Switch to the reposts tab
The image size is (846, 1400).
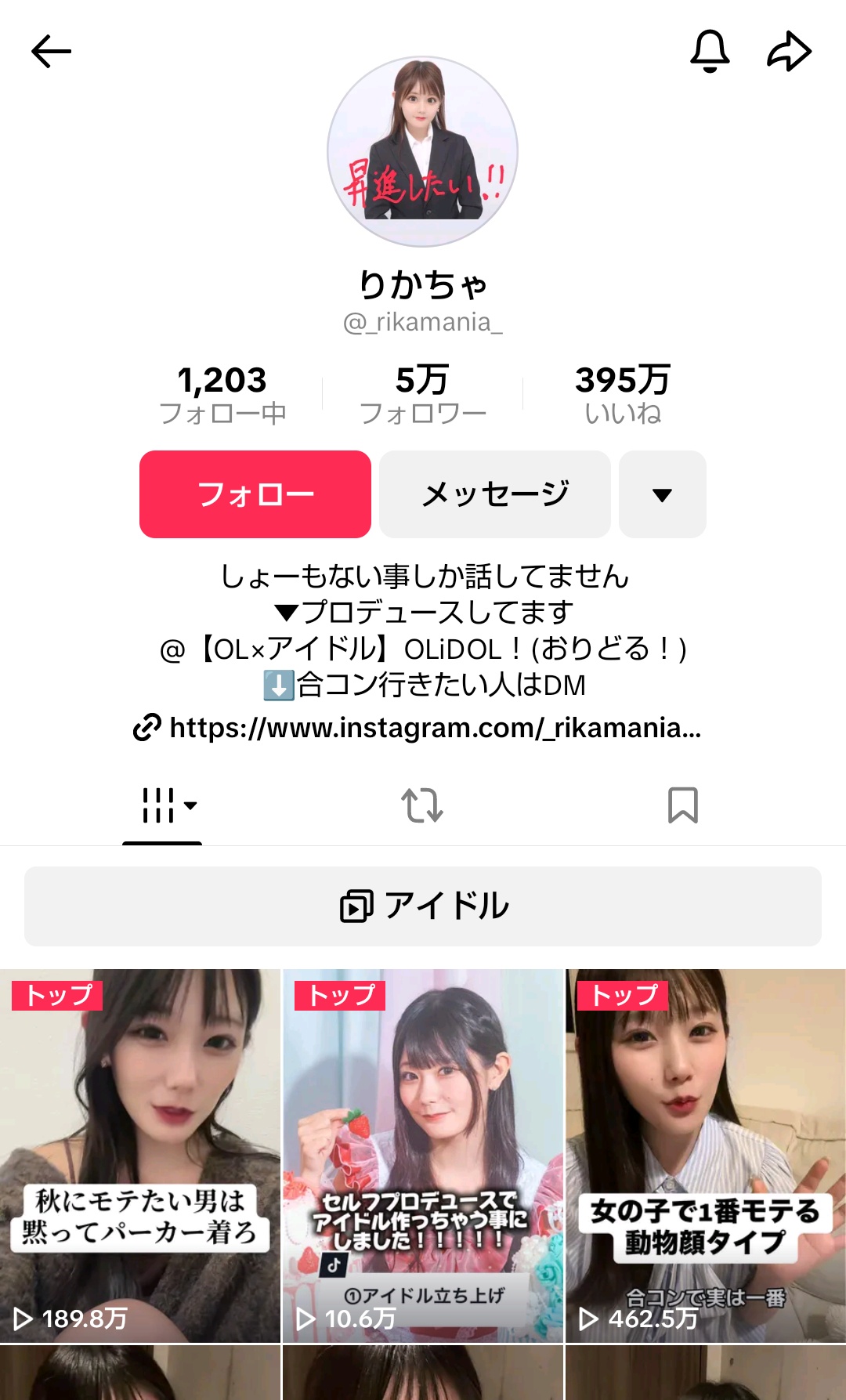(x=422, y=805)
